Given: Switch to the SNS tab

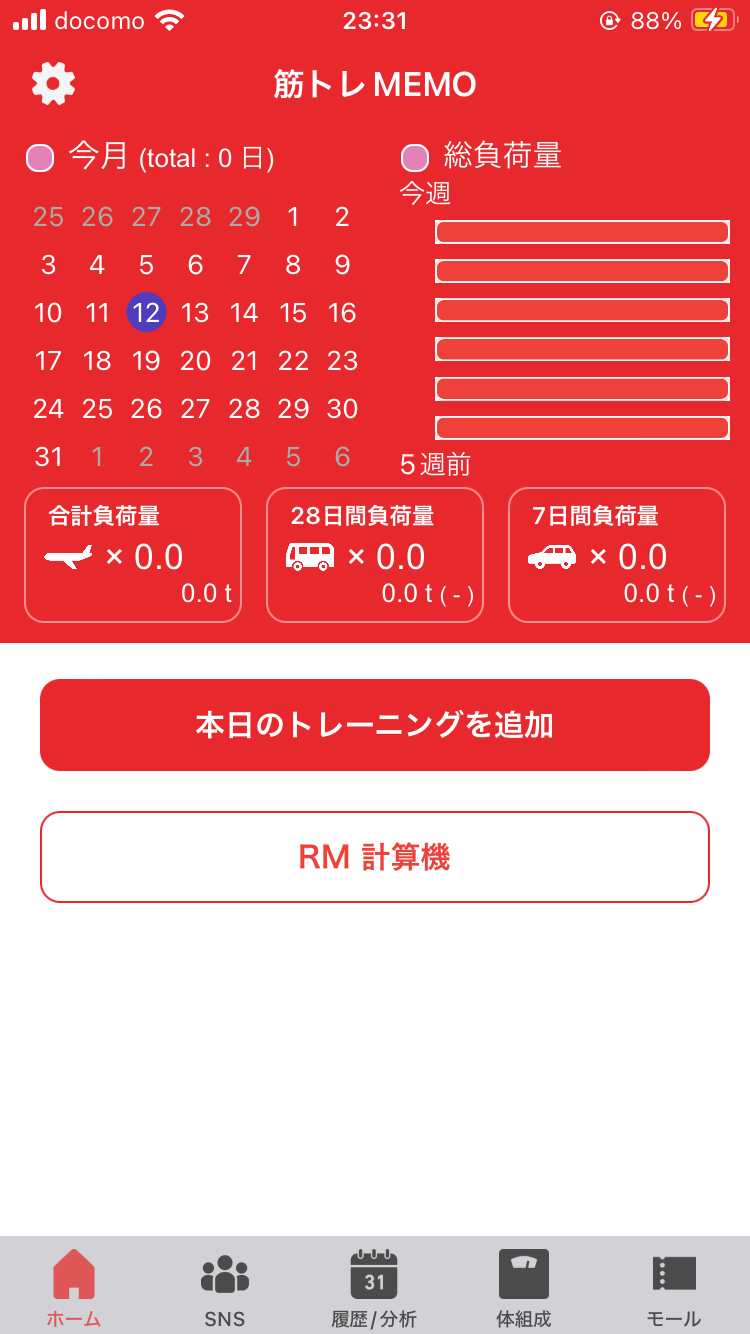Looking at the screenshot, I should (225, 1290).
